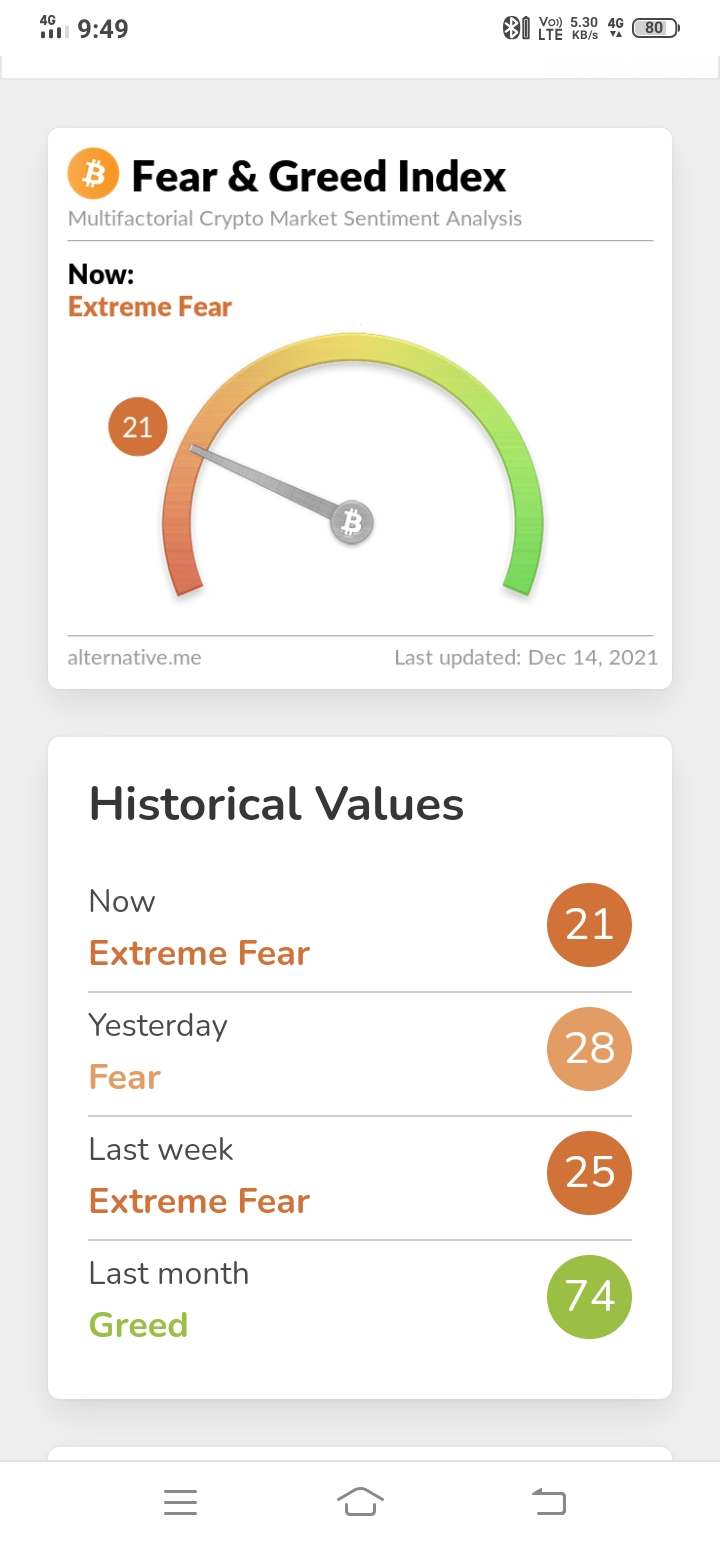Return to the phone's home screen
720x1544 pixels.
[x=361, y=1501]
